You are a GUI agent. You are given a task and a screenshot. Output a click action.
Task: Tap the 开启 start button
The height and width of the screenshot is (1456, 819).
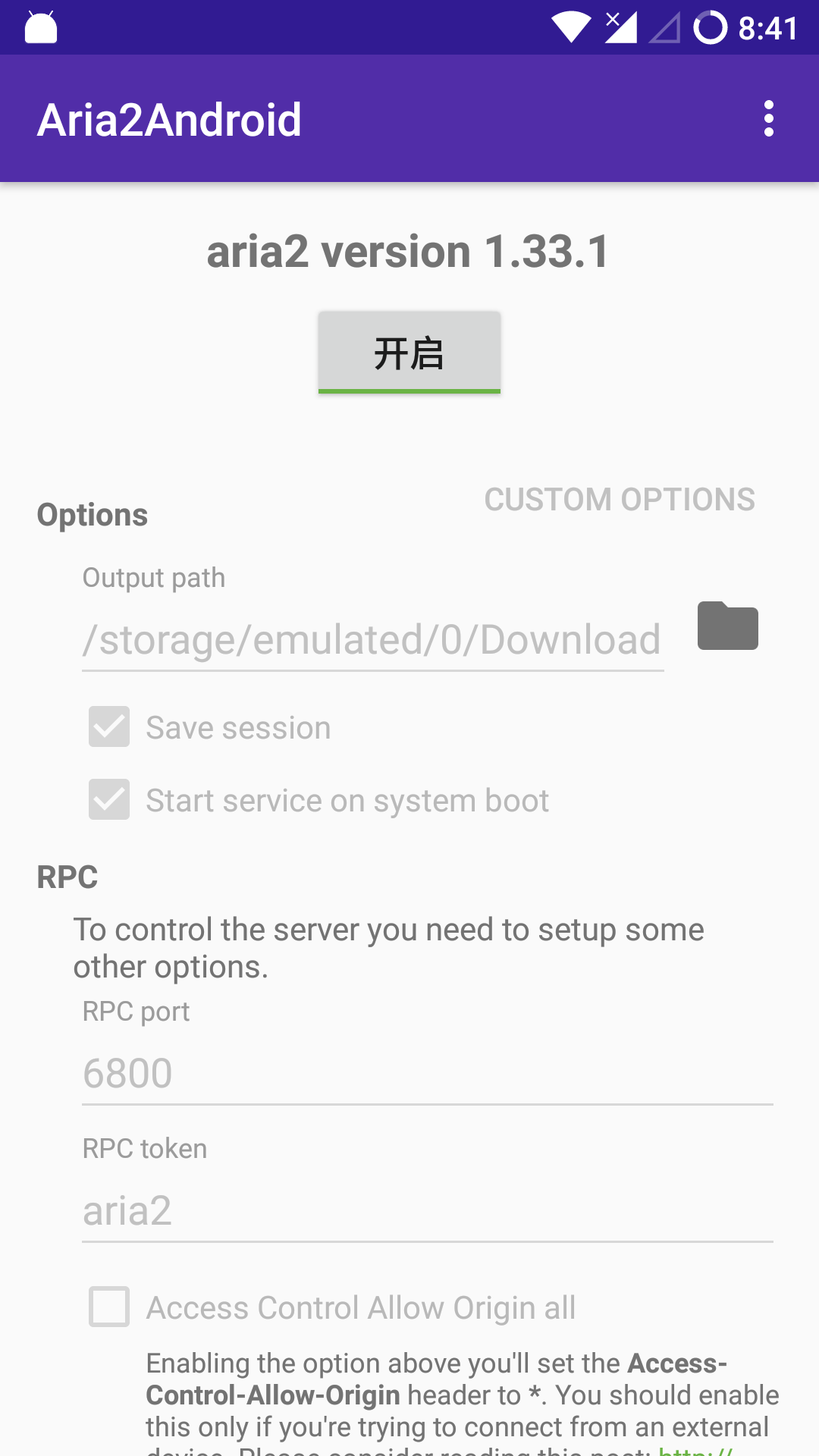point(409,353)
